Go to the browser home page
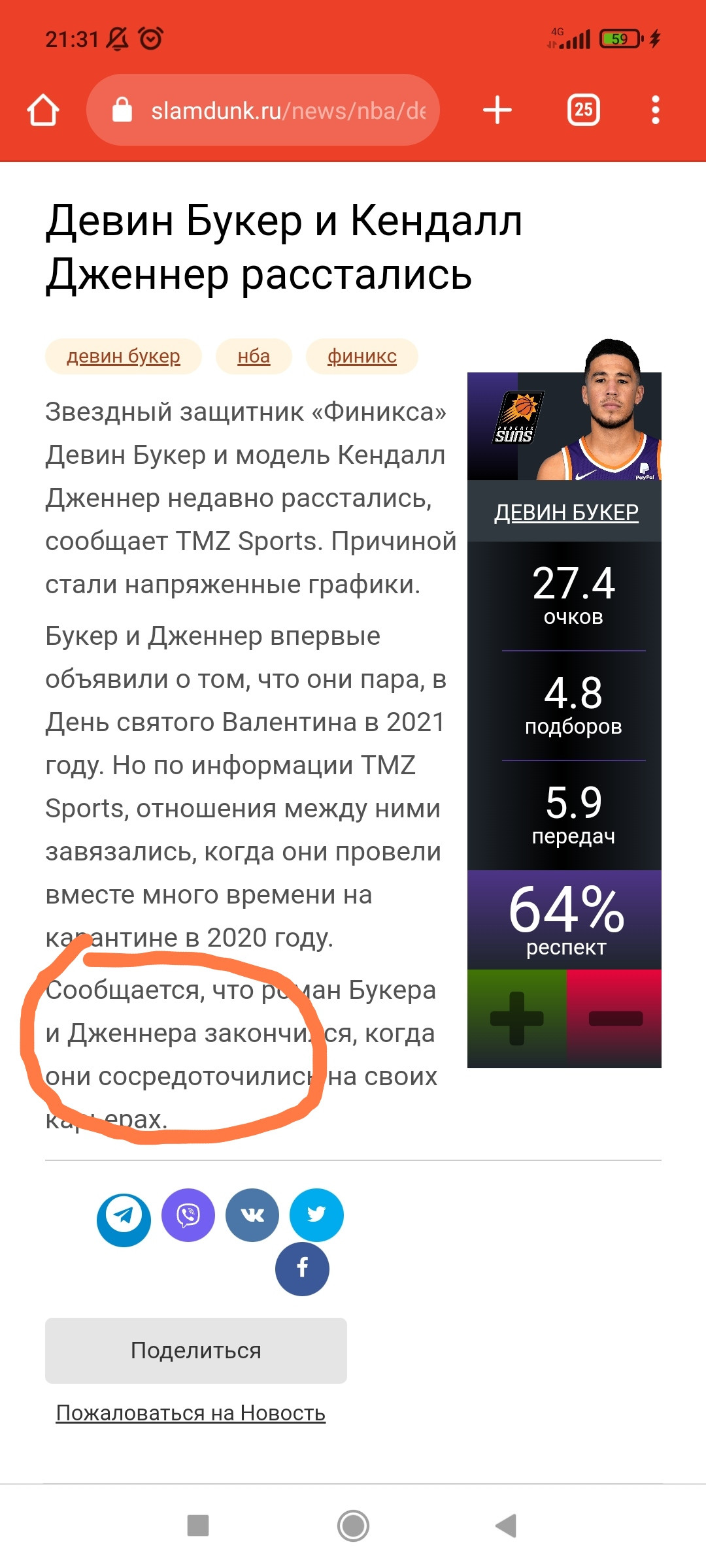This screenshot has height=1568, width=706. pos(43,110)
